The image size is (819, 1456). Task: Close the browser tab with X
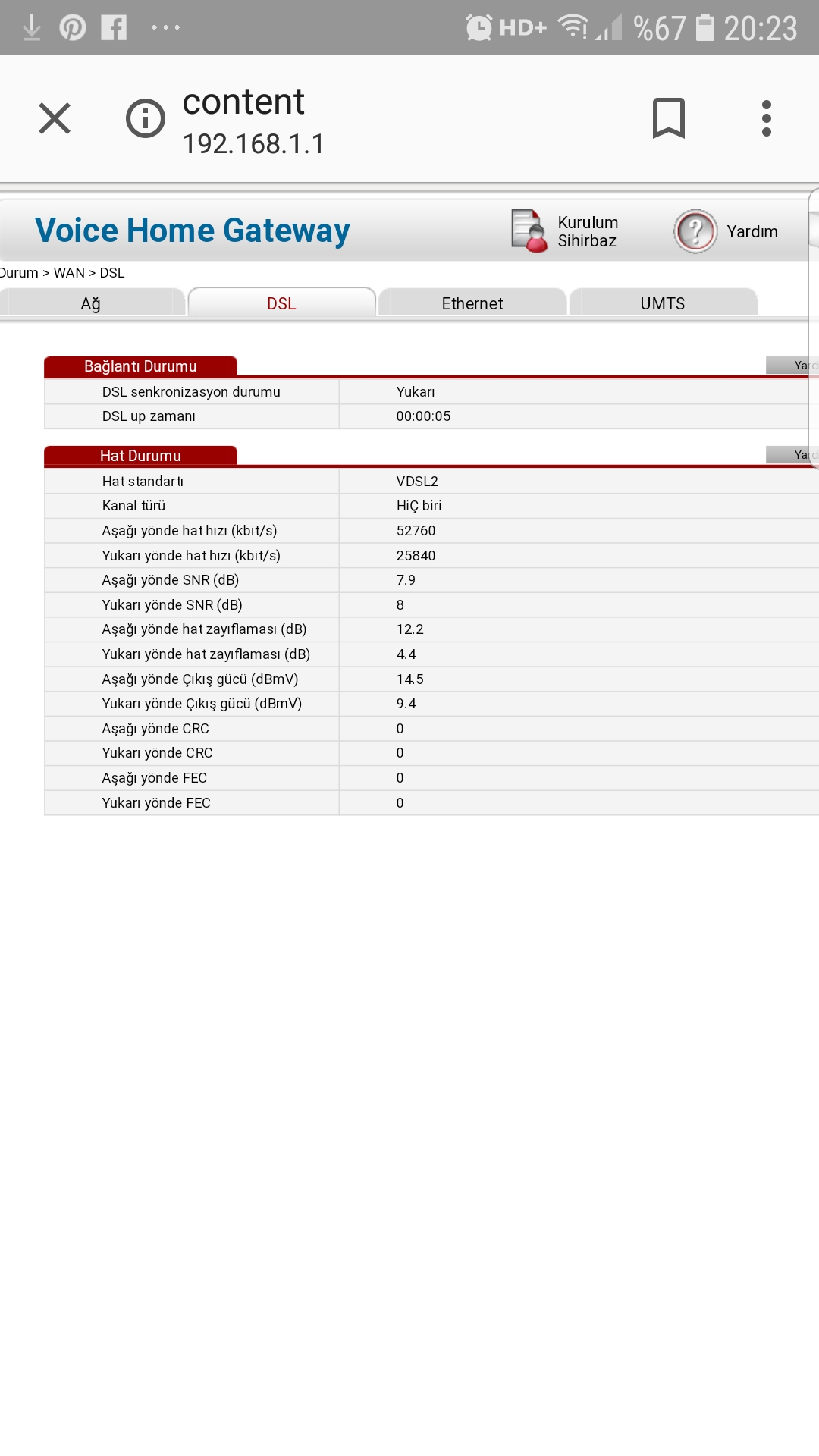[x=55, y=118]
